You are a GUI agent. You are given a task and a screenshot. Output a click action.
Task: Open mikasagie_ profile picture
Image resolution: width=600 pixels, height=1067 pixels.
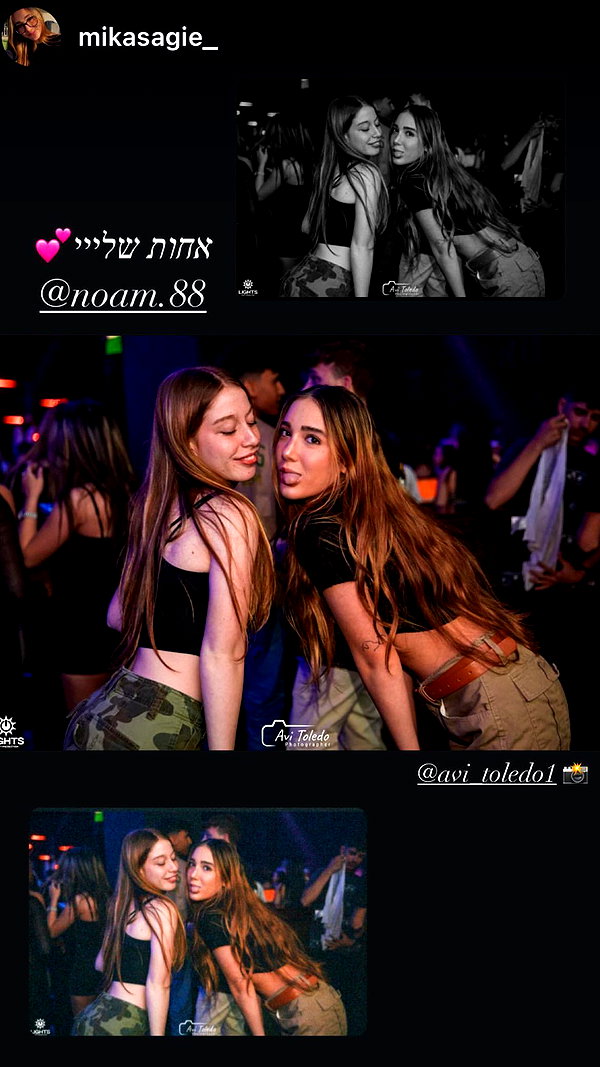(x=31, y=36)
